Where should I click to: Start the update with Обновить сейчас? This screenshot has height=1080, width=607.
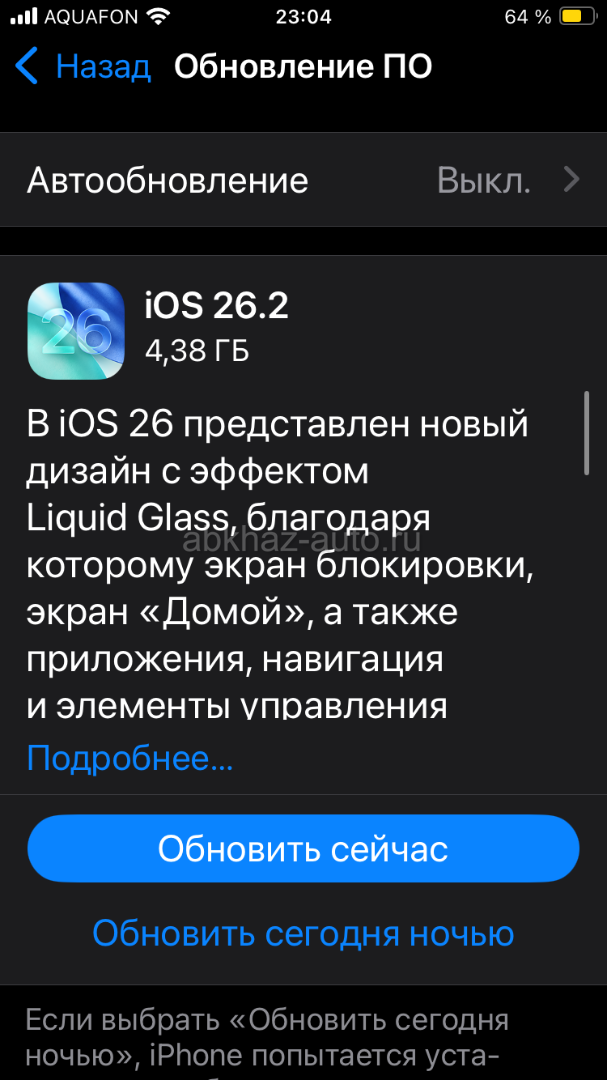coord(303,849)
